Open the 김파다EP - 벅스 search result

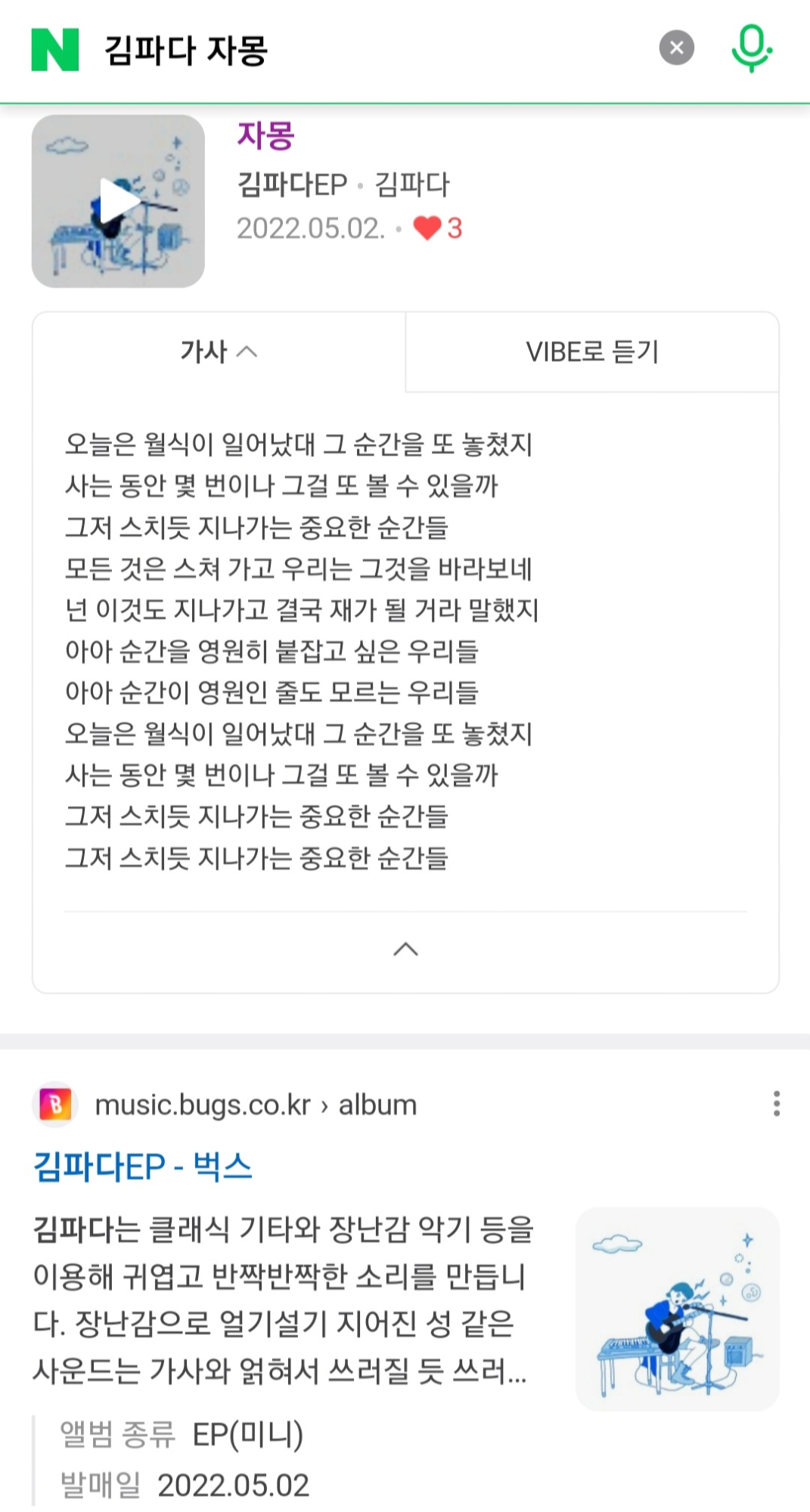pyautogui.click(x=143, y=1167)
